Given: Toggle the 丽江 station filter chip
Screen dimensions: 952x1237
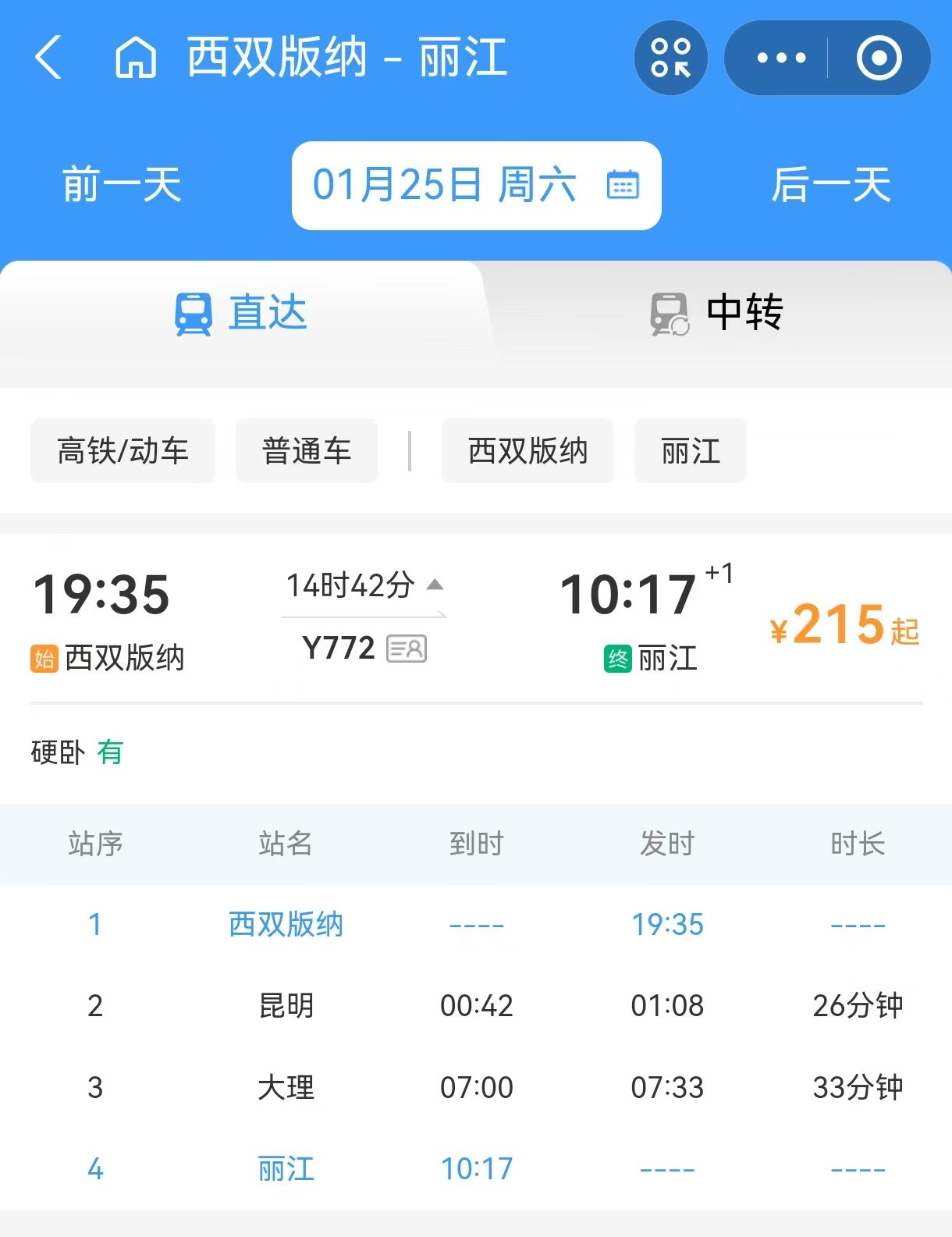Looking at the screenshot, I should (x=691, y=451).
